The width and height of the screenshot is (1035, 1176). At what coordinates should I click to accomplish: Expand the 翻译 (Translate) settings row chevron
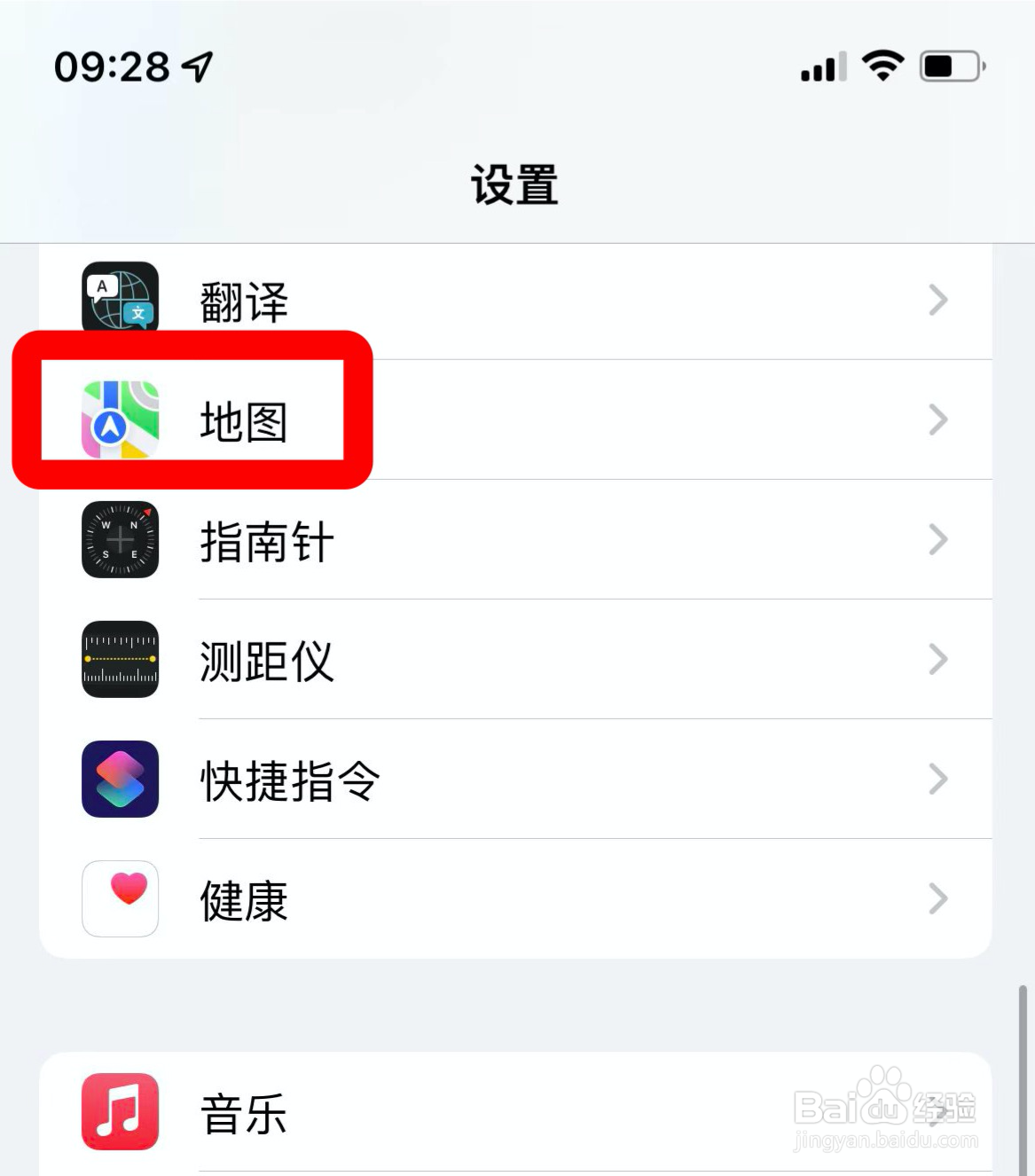point(938,301)
